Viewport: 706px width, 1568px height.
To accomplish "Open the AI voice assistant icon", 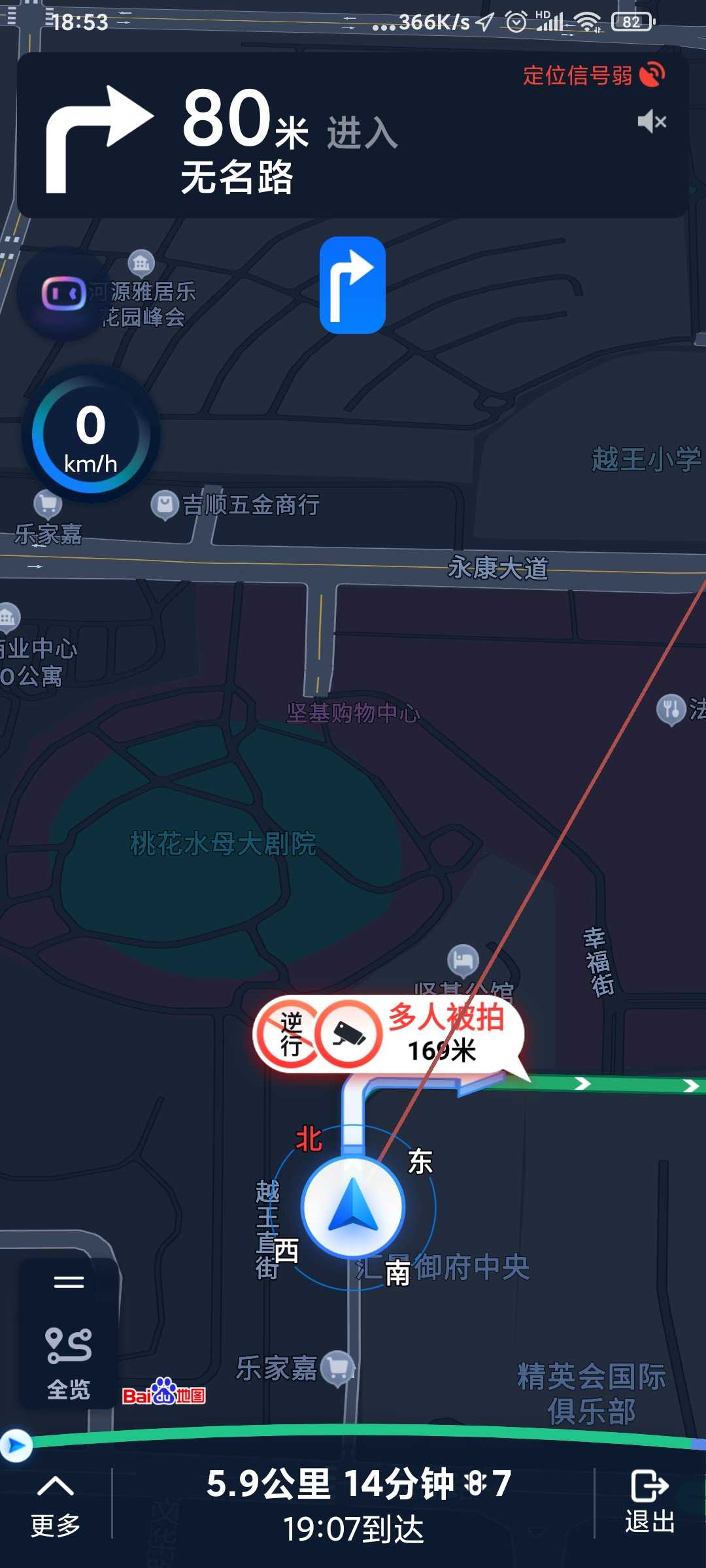I will pos(63,293).
